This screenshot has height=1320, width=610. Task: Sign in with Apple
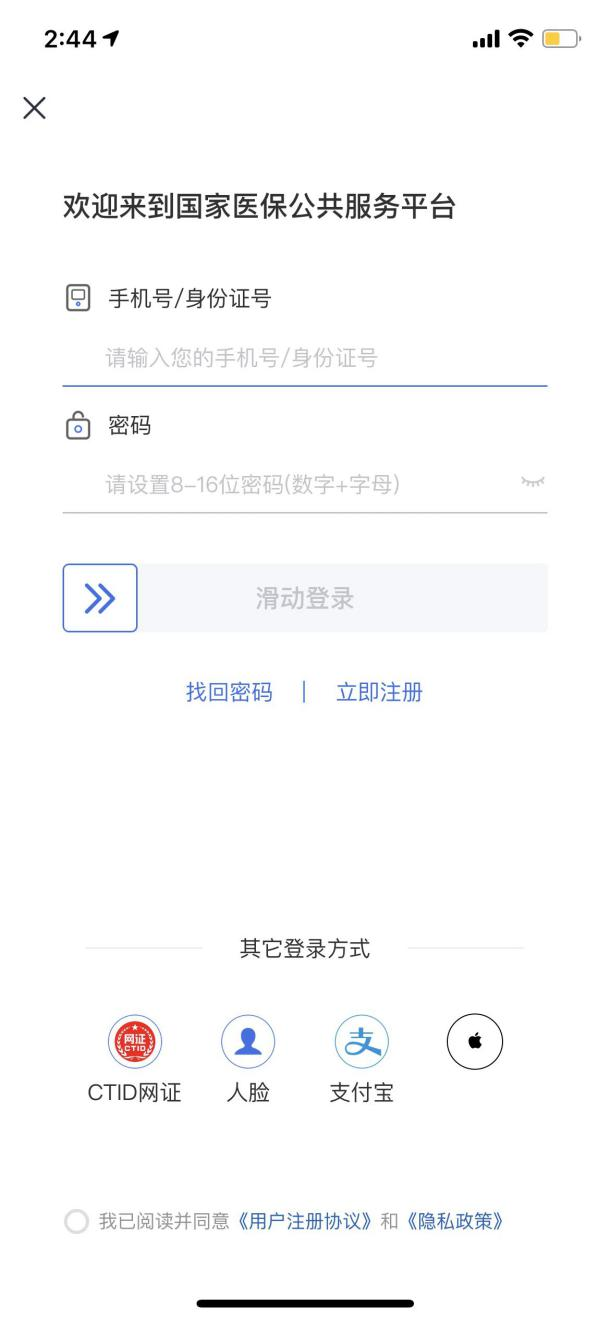474,1042
